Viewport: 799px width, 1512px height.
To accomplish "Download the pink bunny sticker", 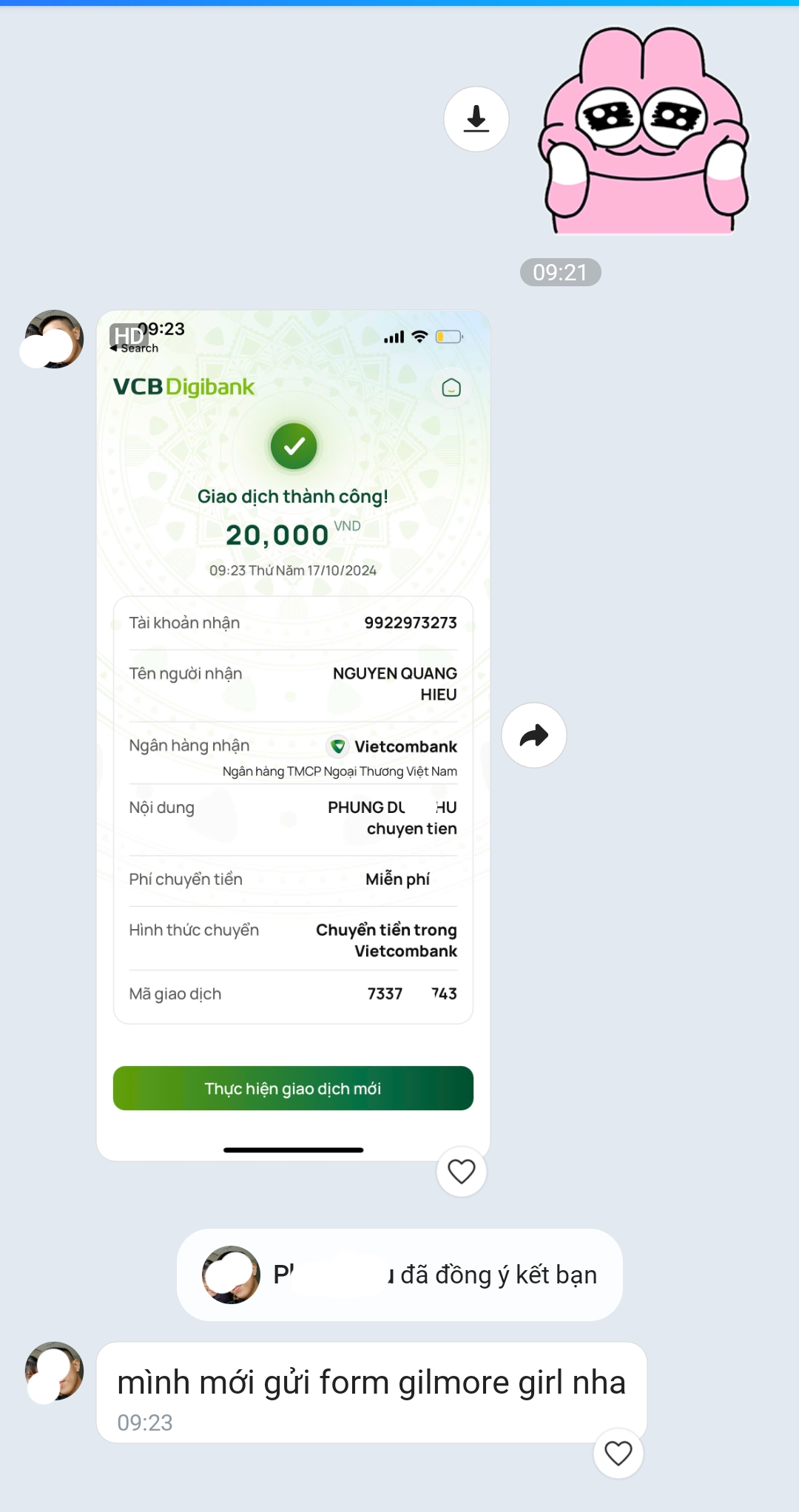I will click(x=476, y=119).
